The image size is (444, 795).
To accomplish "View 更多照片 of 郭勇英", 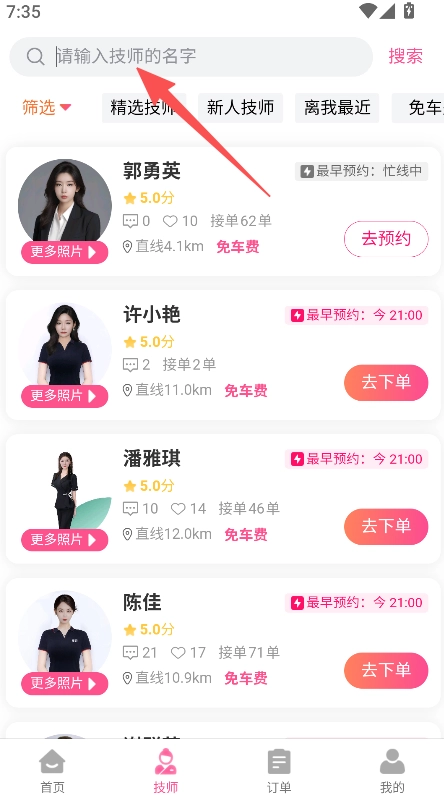I will (64, 252).
